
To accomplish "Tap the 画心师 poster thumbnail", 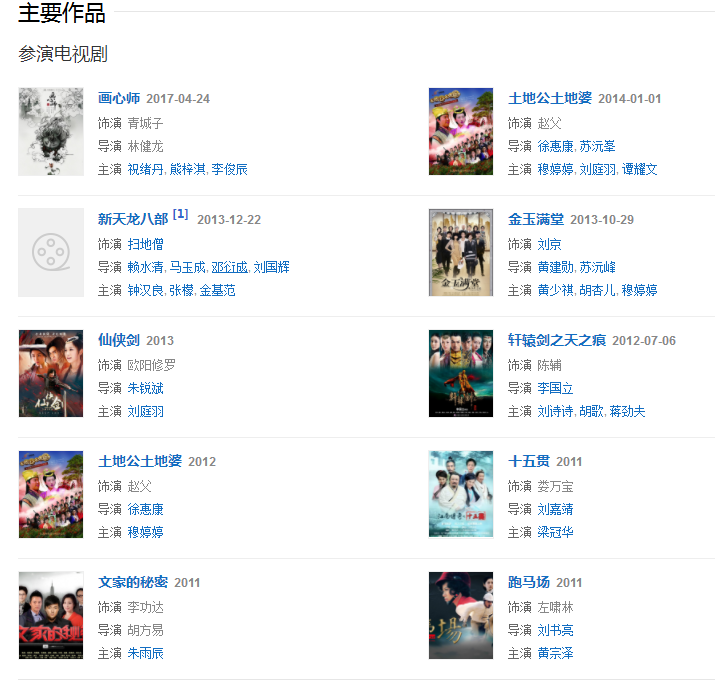I will point(51,132).
